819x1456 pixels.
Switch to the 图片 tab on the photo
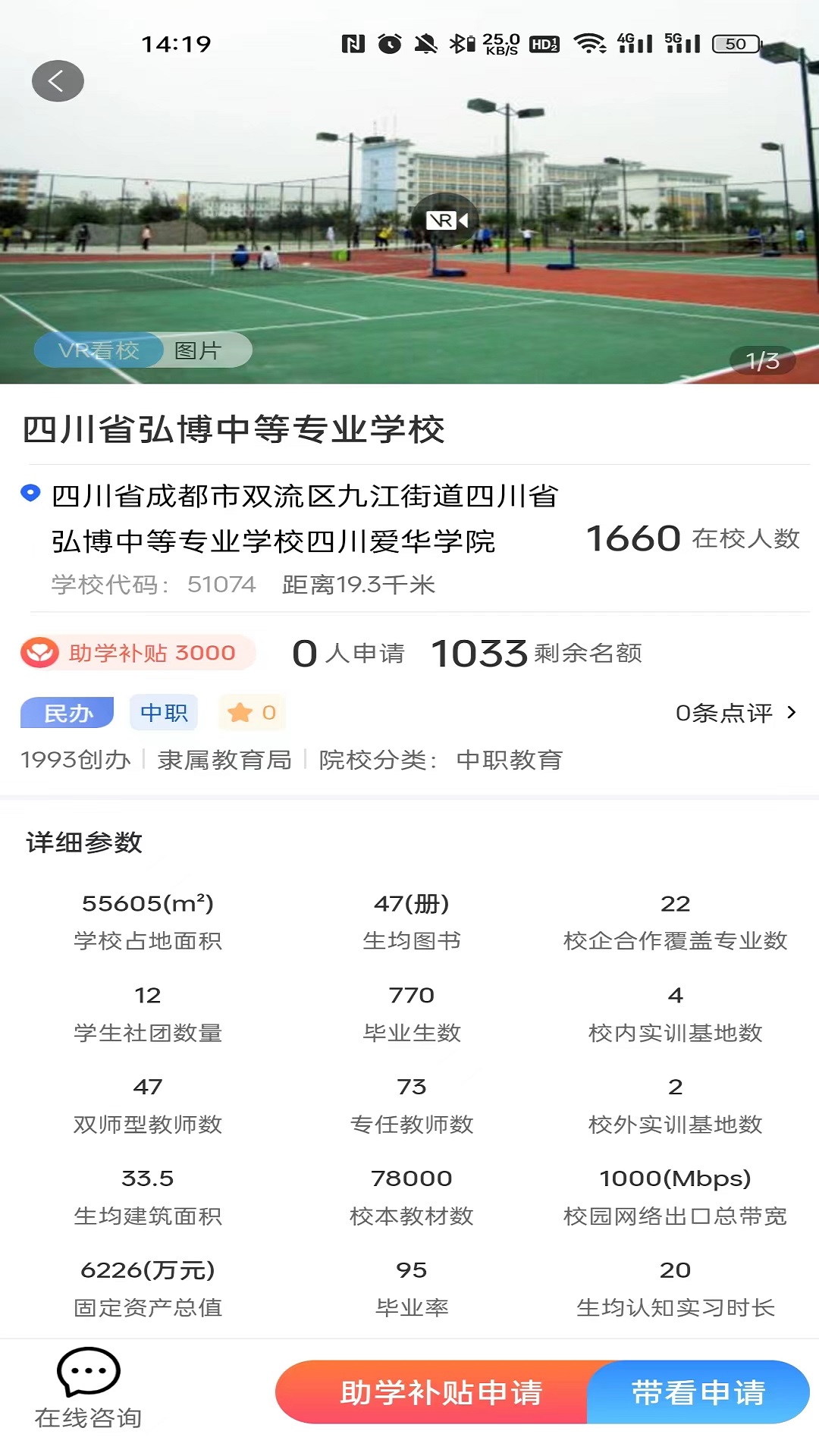[199, 350]
